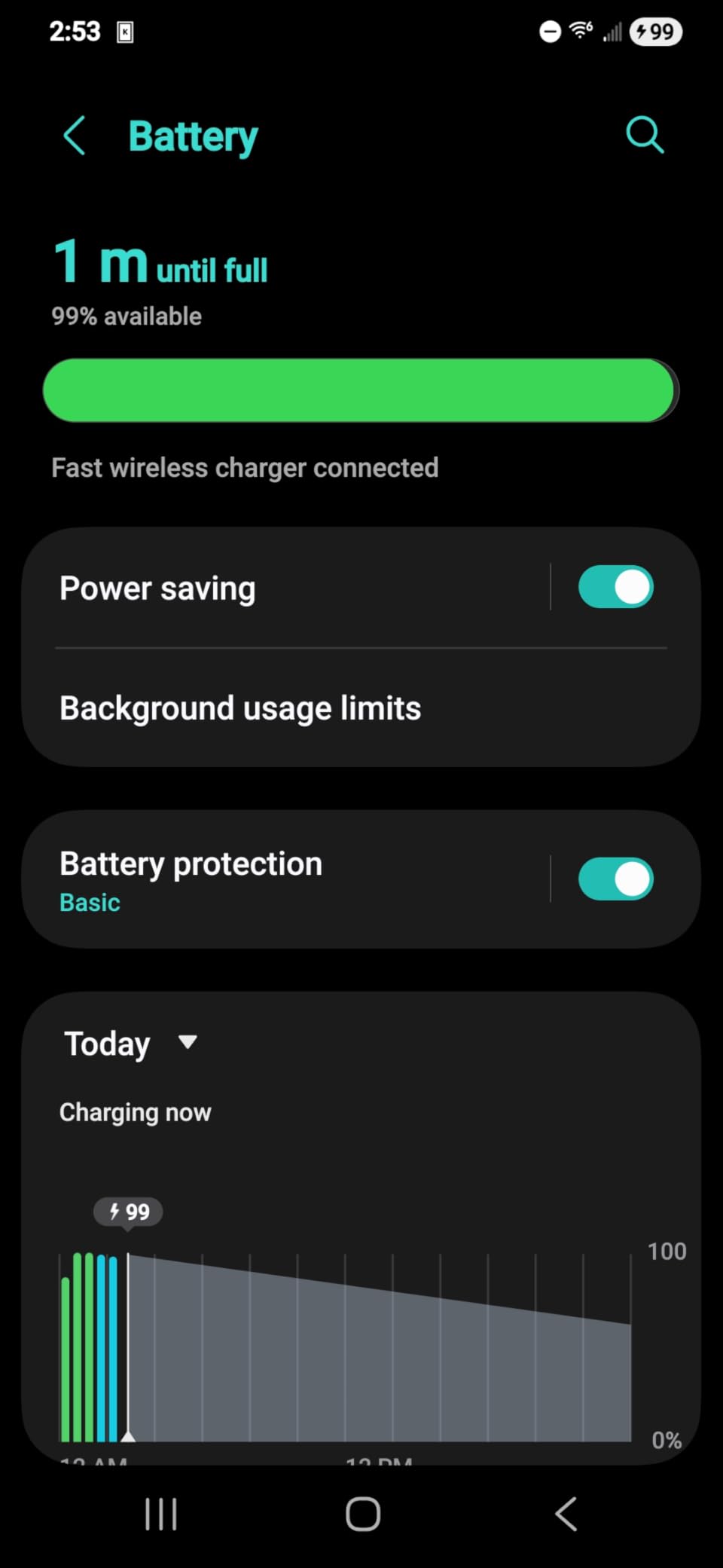The height and width of the screenshot is (1568, 723).
Task: Turn off Battery protection
Action: (x=615, y=879)
